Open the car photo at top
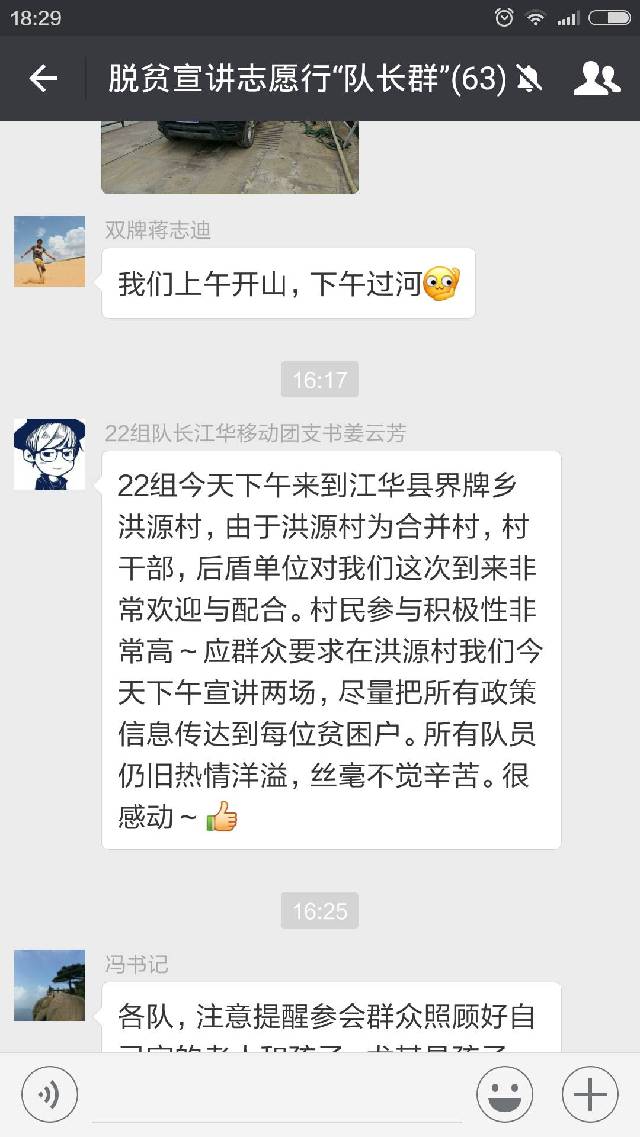The width and height of the screenshot is (640, 1137). (x=229, y=157)
